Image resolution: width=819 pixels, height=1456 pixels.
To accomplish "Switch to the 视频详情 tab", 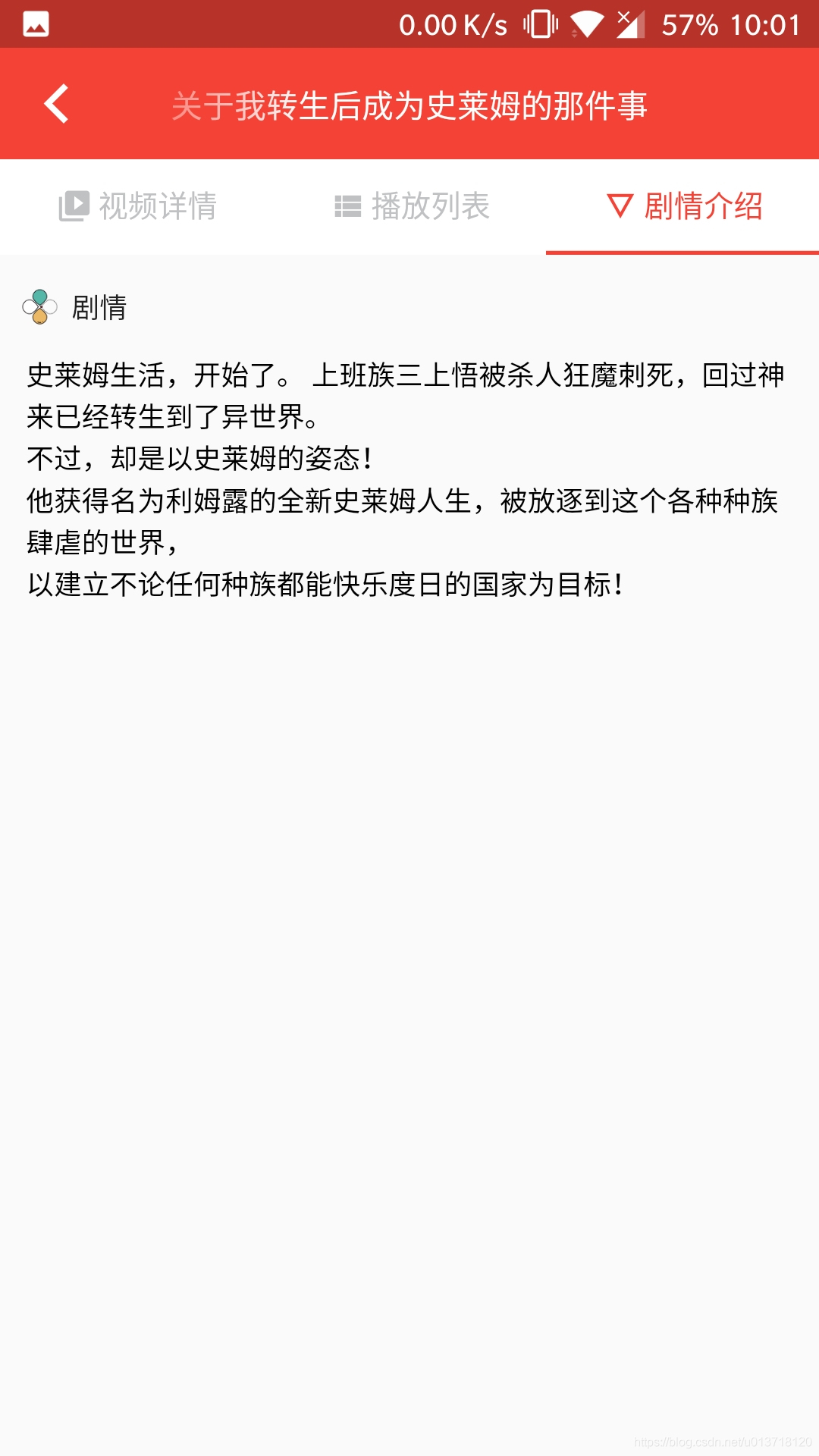I will pos(138,206).
